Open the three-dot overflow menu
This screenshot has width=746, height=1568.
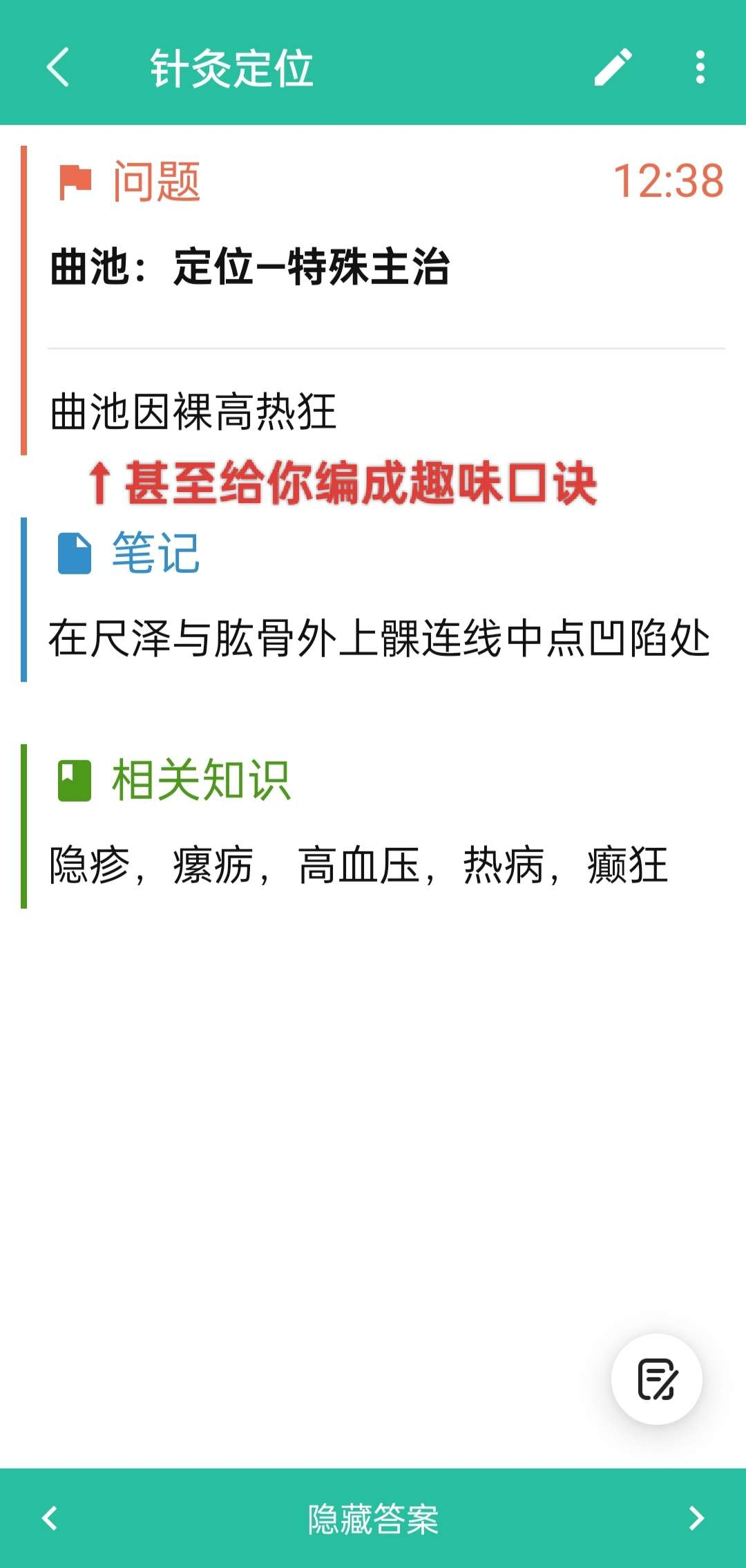pos(700,67)
